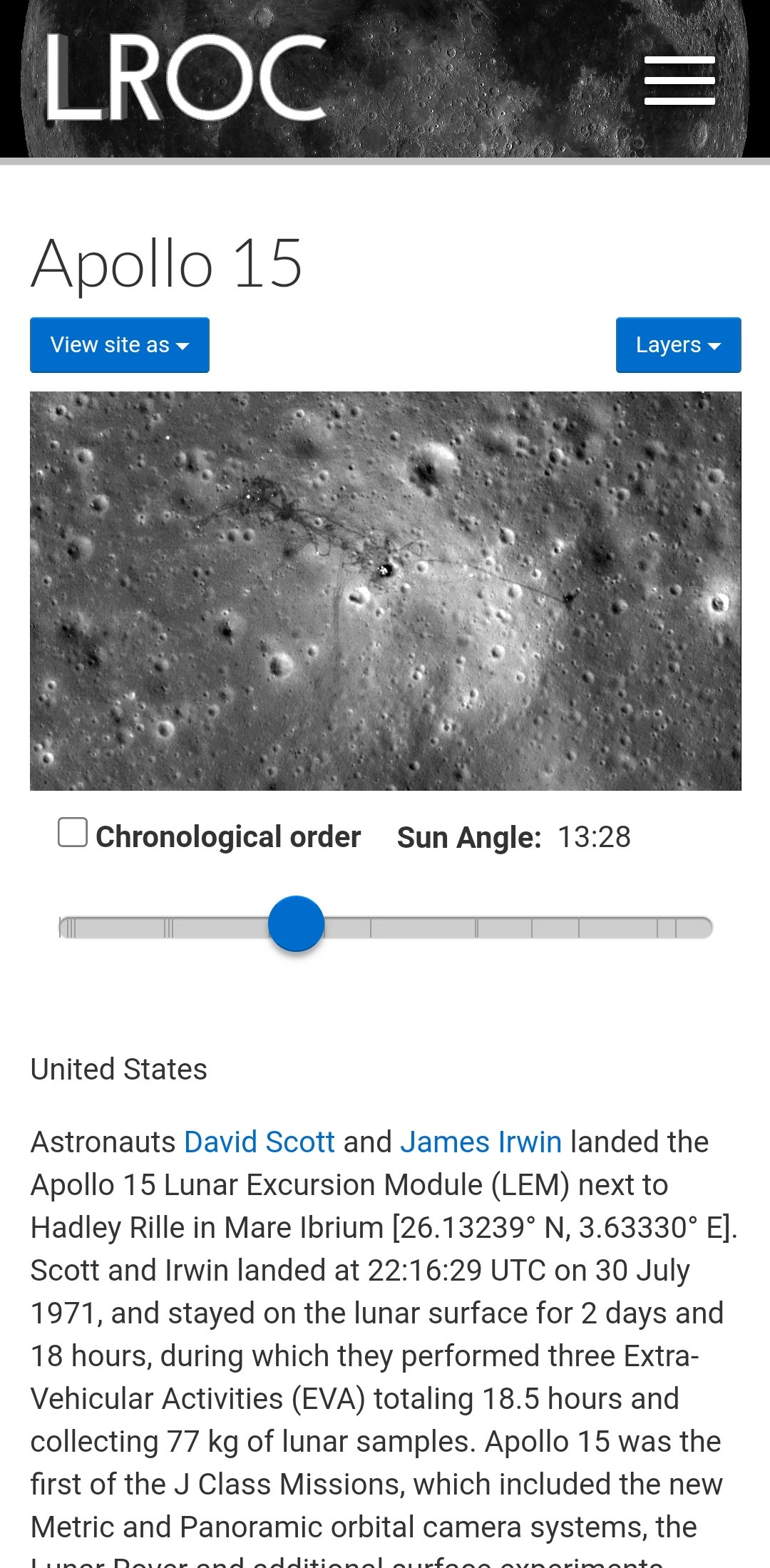The image size is (770, 1568).
Task: Open the hamburger navigation menu
Action: coord(679,80)
